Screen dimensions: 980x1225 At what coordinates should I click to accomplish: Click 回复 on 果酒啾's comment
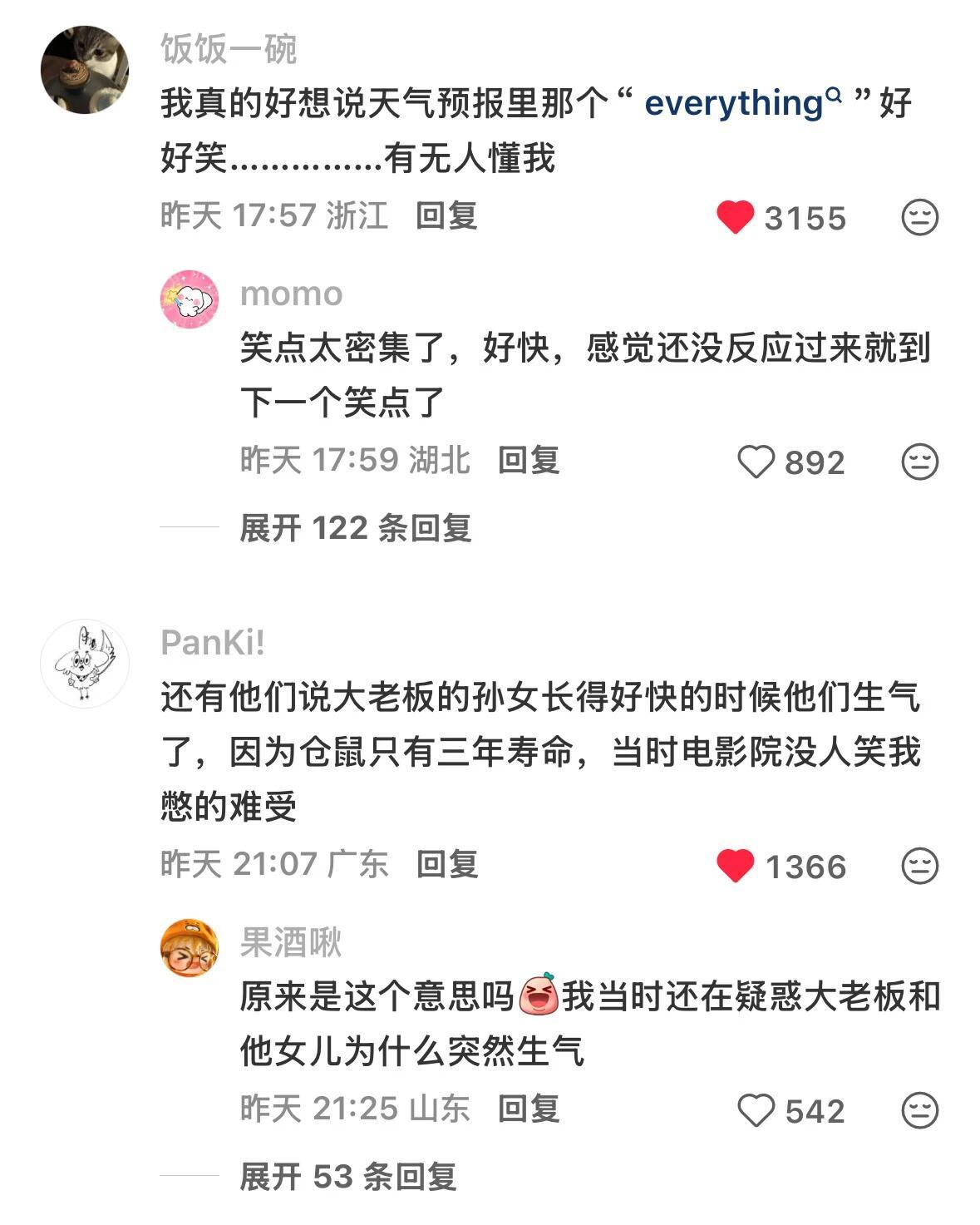[x=529, y=1109]
